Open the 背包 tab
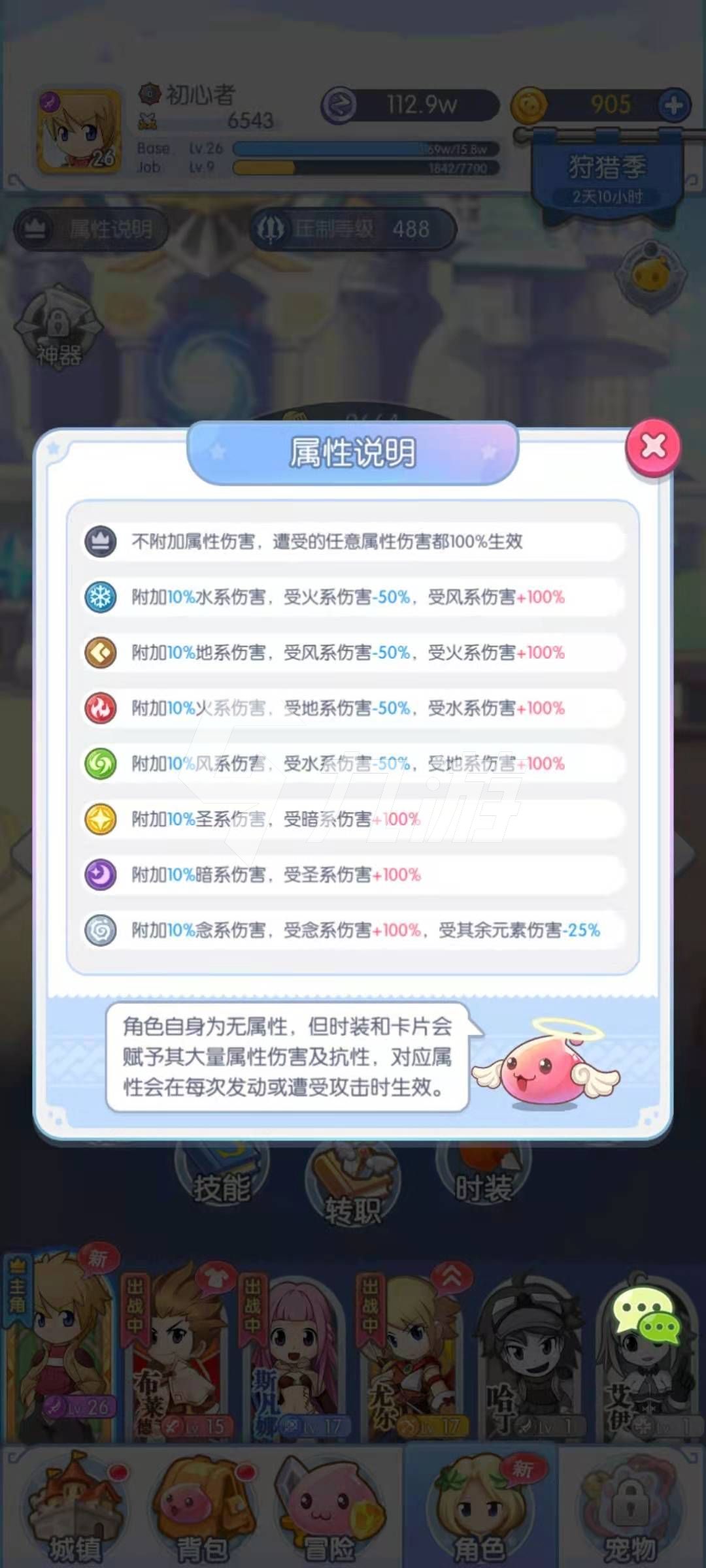706x1568 pixels. pos(203,1511)
